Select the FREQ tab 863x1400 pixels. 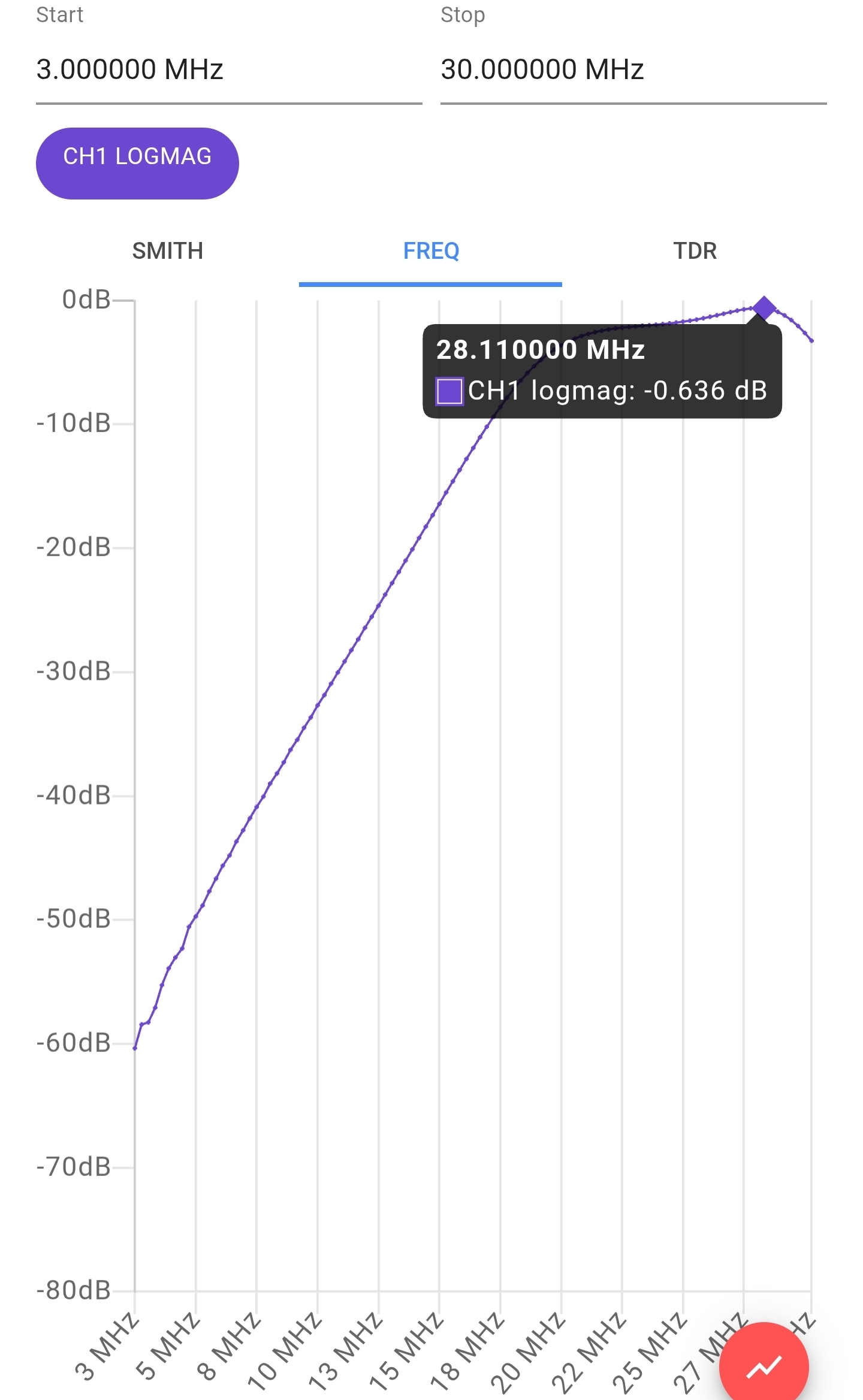pos(431,251)
